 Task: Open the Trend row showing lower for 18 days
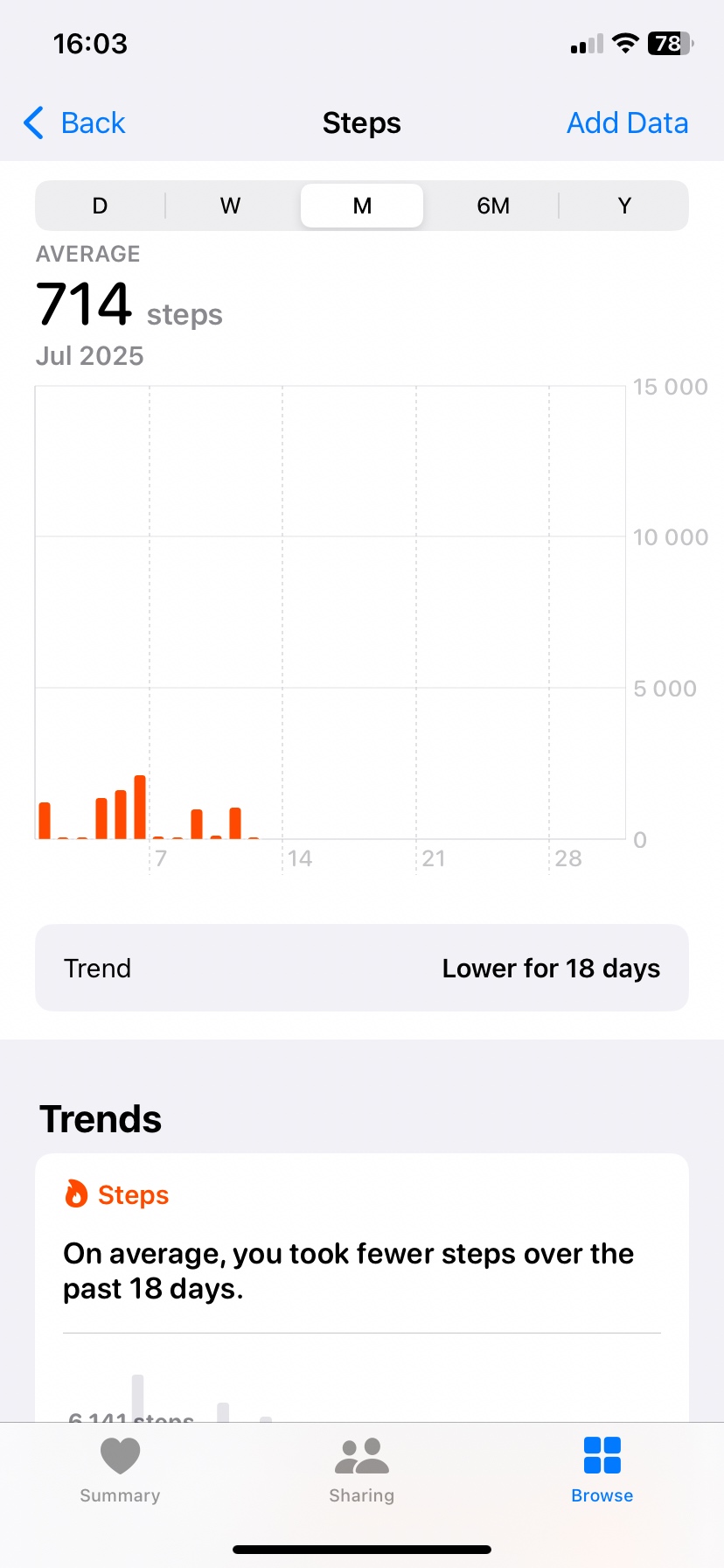(x=362, y=968)
